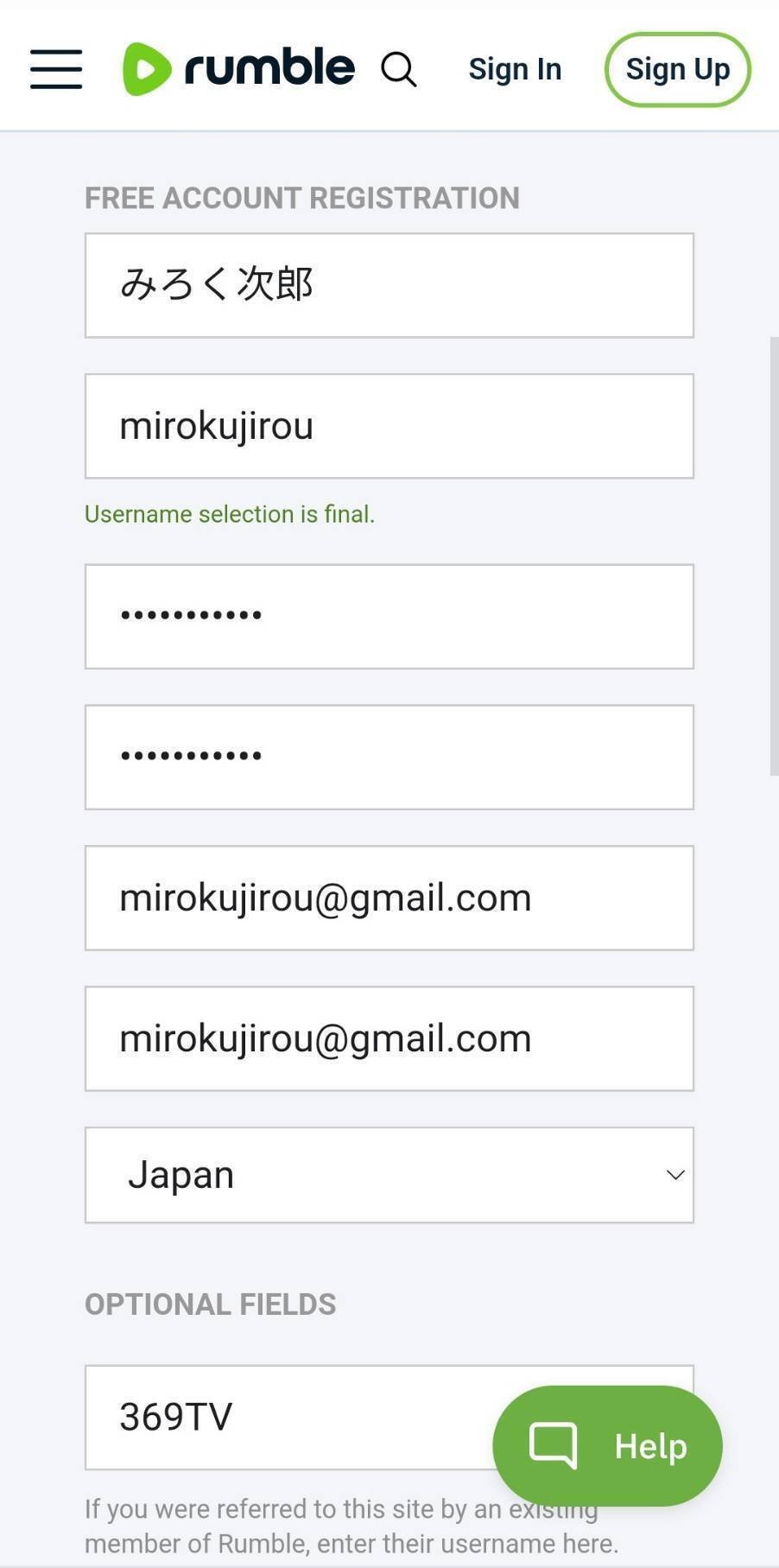
Task: Go to the Sign In page
Action: tap(515, 69)
